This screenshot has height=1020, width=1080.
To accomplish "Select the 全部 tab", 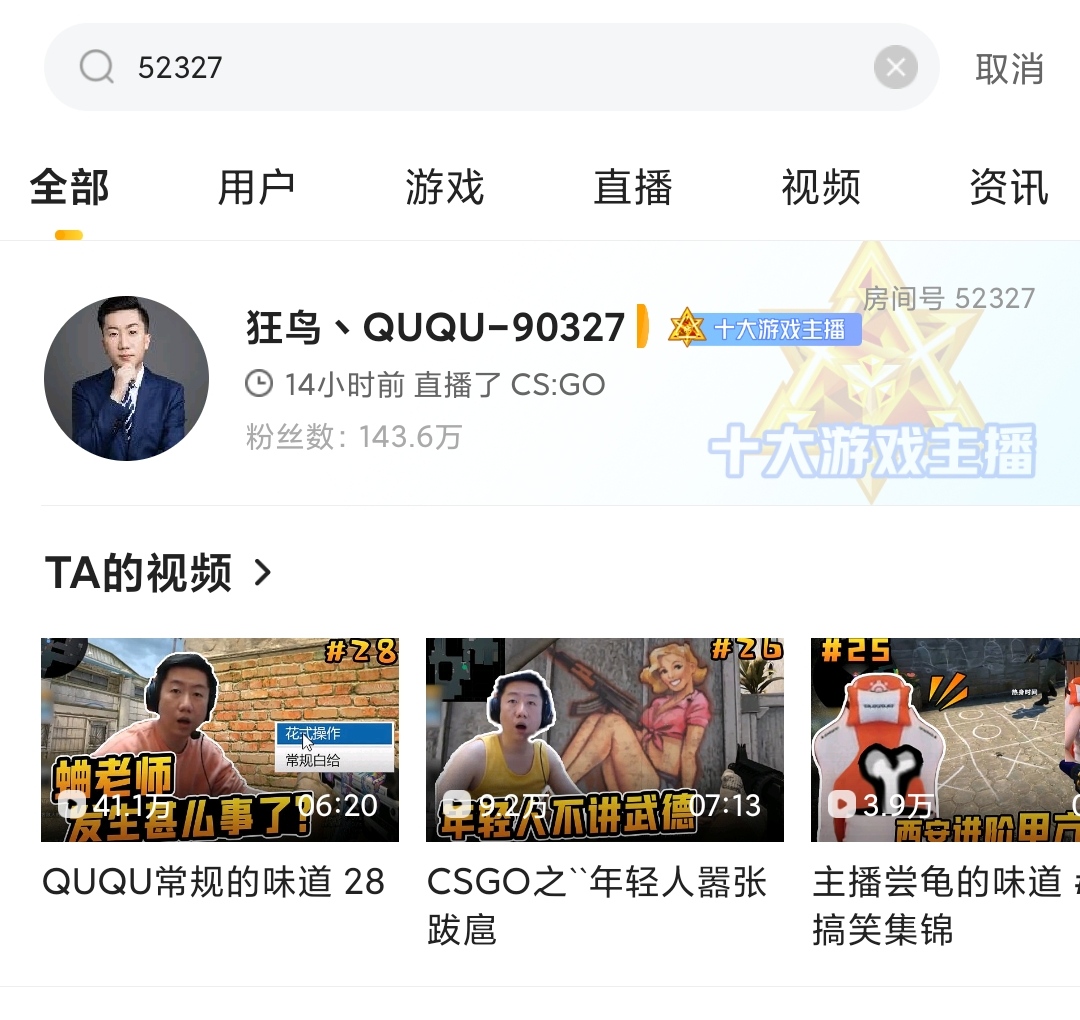I will [x=69, y=188].
